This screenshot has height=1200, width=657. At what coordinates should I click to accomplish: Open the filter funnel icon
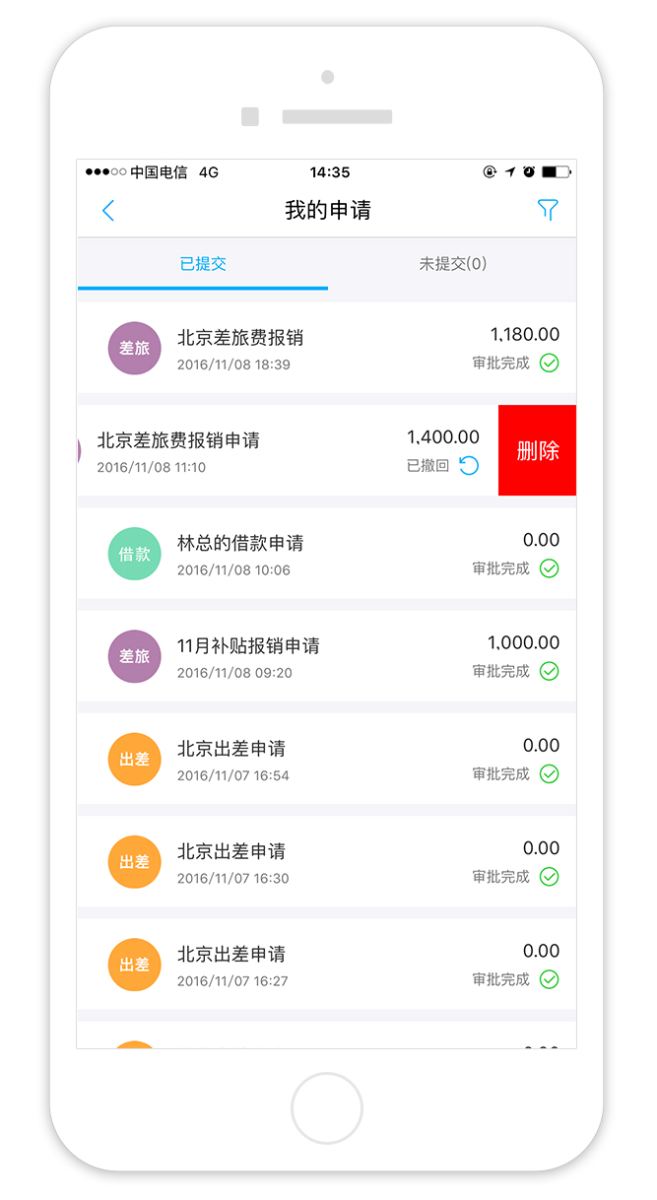[547, 210]
